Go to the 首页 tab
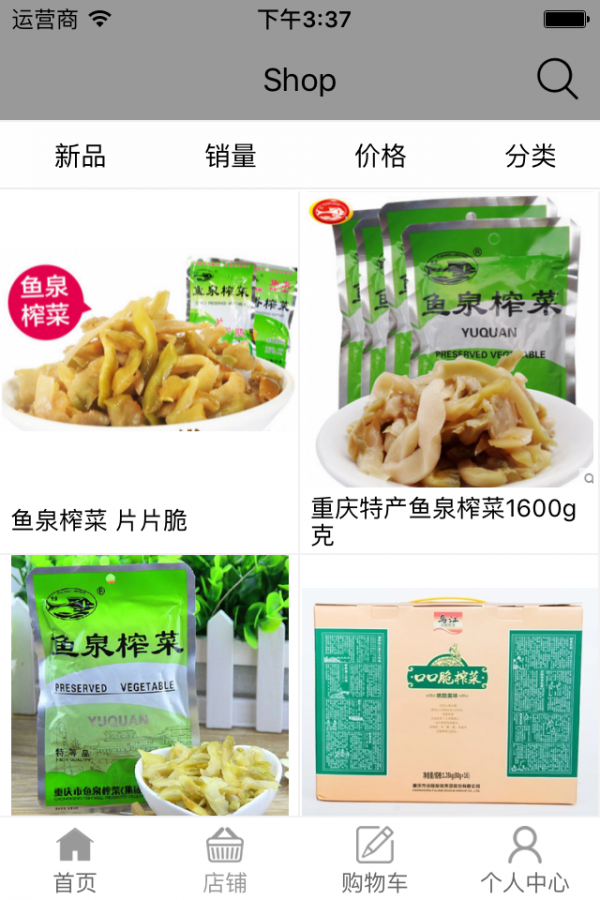Viewport: 600px width, 900px height. tap(75, 860)
